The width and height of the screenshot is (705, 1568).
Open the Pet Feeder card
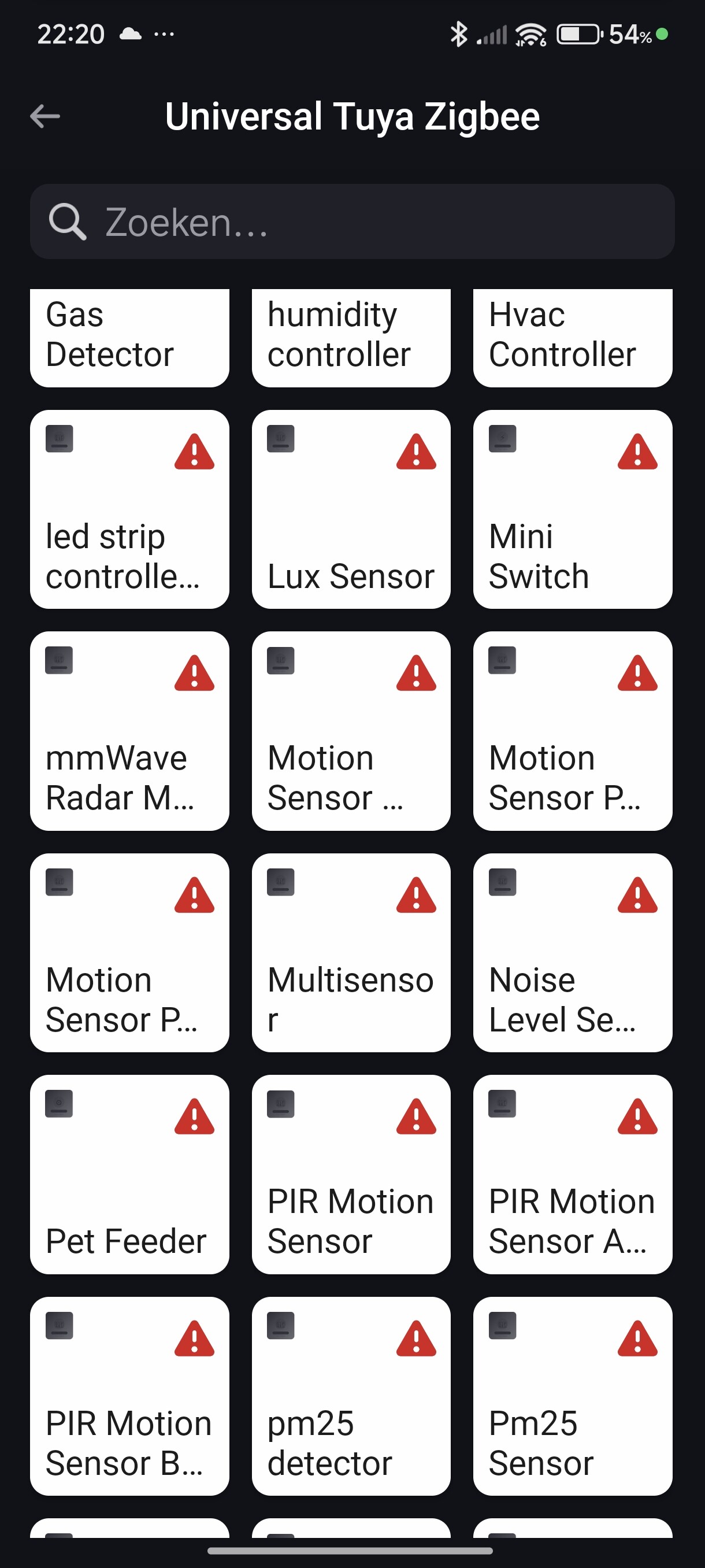[129, 1174]
